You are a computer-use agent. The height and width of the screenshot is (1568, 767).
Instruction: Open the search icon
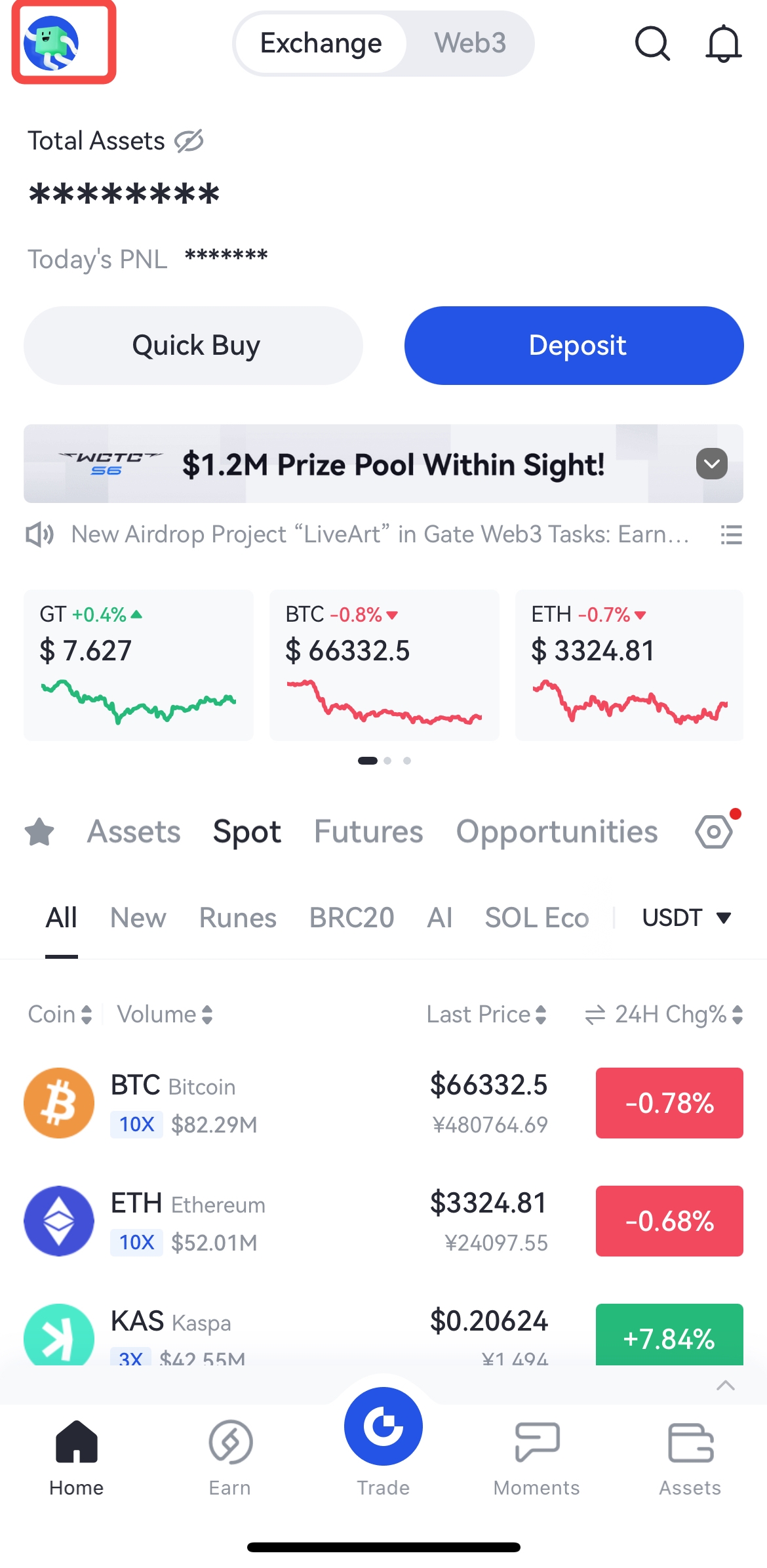pos(652,44)
